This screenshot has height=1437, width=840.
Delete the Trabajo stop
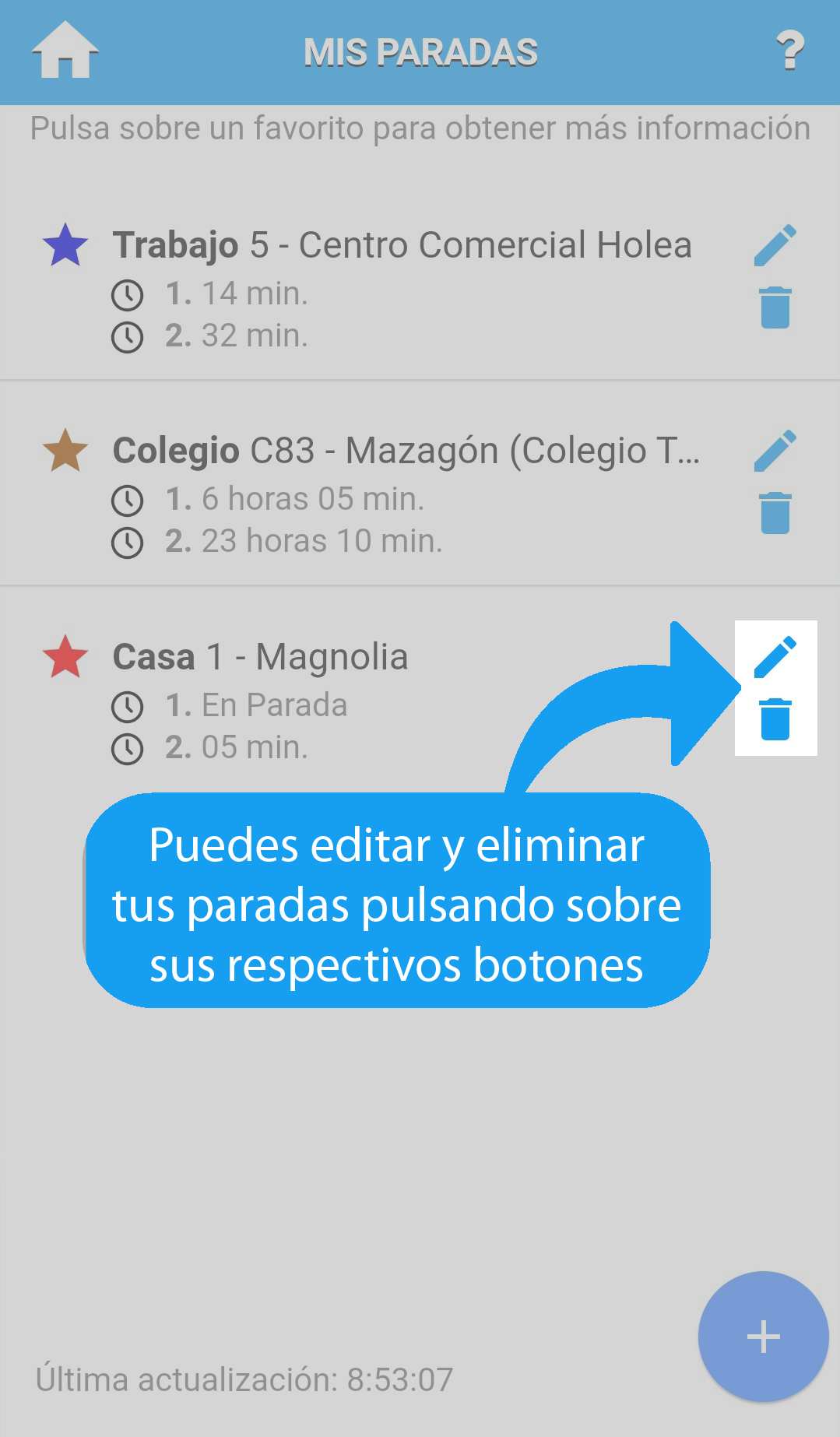pos(775,307)
